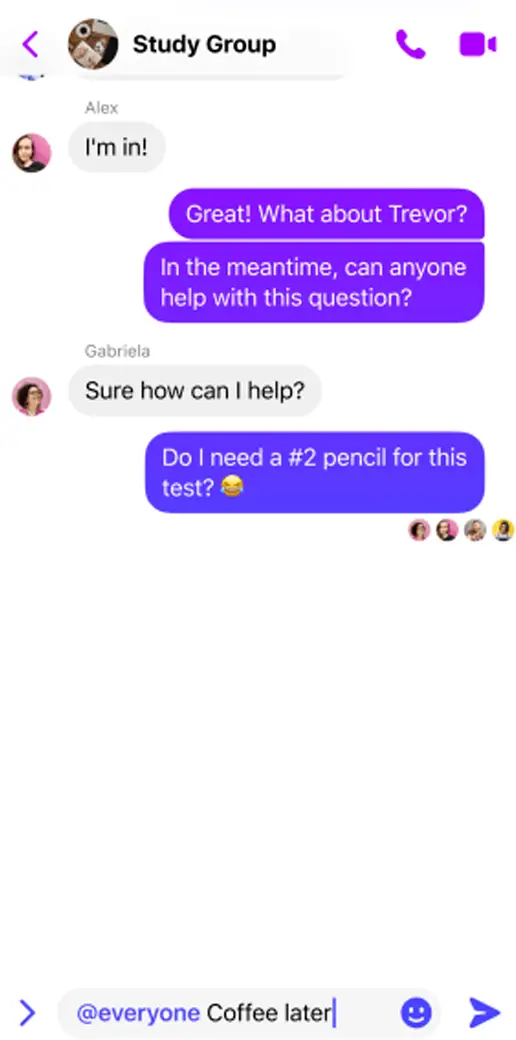Open Alex's profile picture
516x1040 pixels.
click(32, 153)
